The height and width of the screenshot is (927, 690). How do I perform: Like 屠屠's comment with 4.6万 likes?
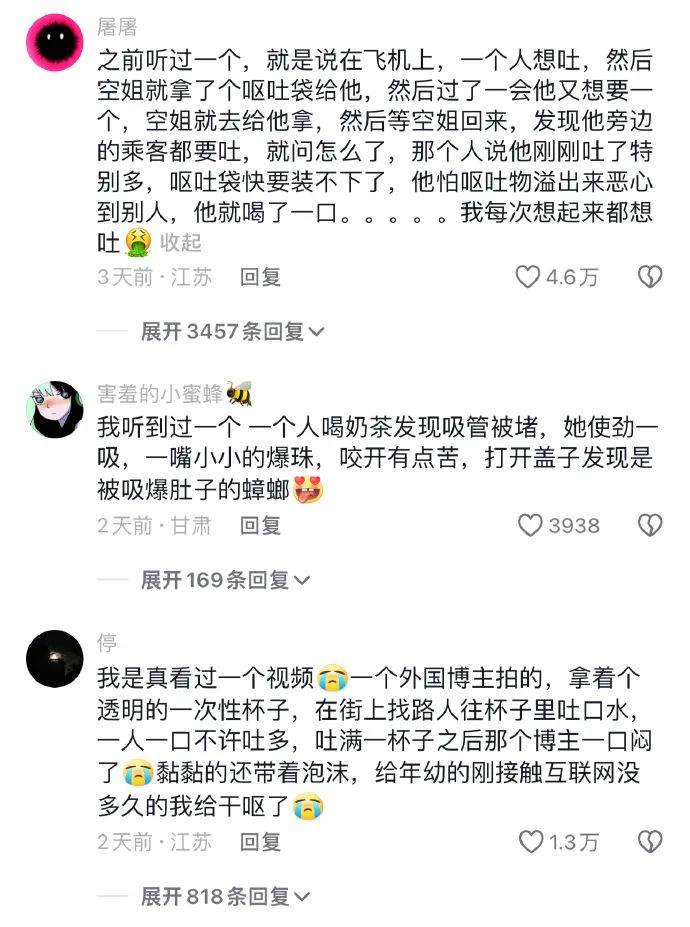click(528, 277)
